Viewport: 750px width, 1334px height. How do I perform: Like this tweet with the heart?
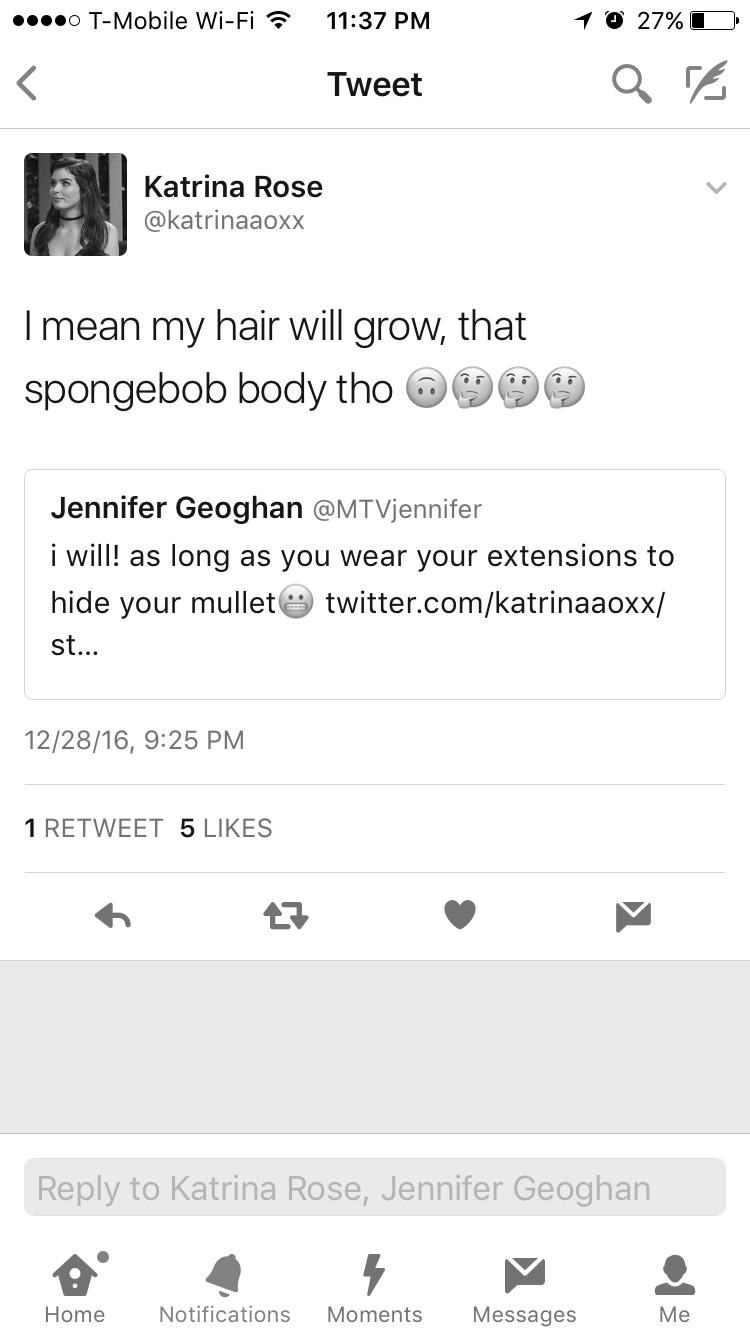tap(460, 914)
